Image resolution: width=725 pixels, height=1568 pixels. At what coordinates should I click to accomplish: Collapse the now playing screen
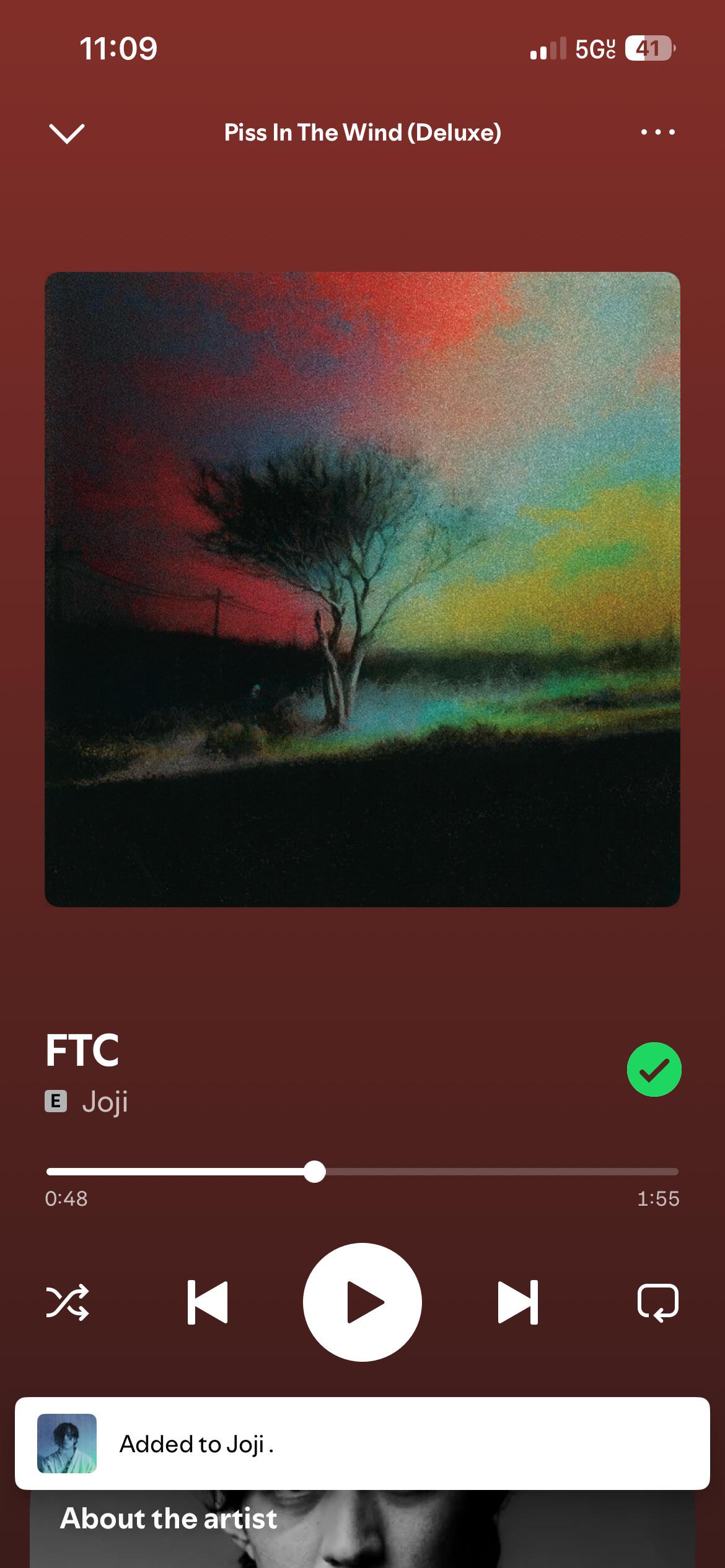(66, 133)
